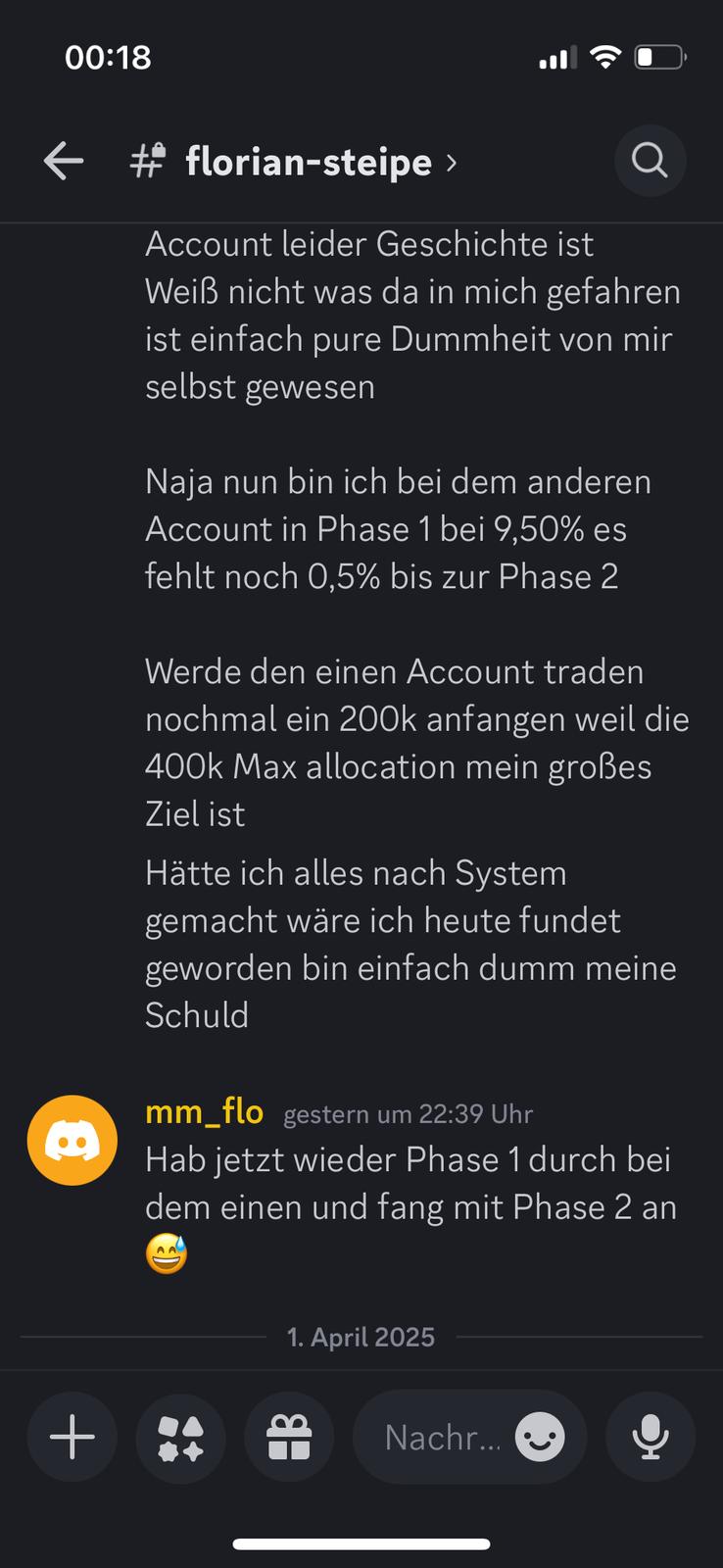Open the gift icon
Screen dimensions: 723x1568
289,1438
